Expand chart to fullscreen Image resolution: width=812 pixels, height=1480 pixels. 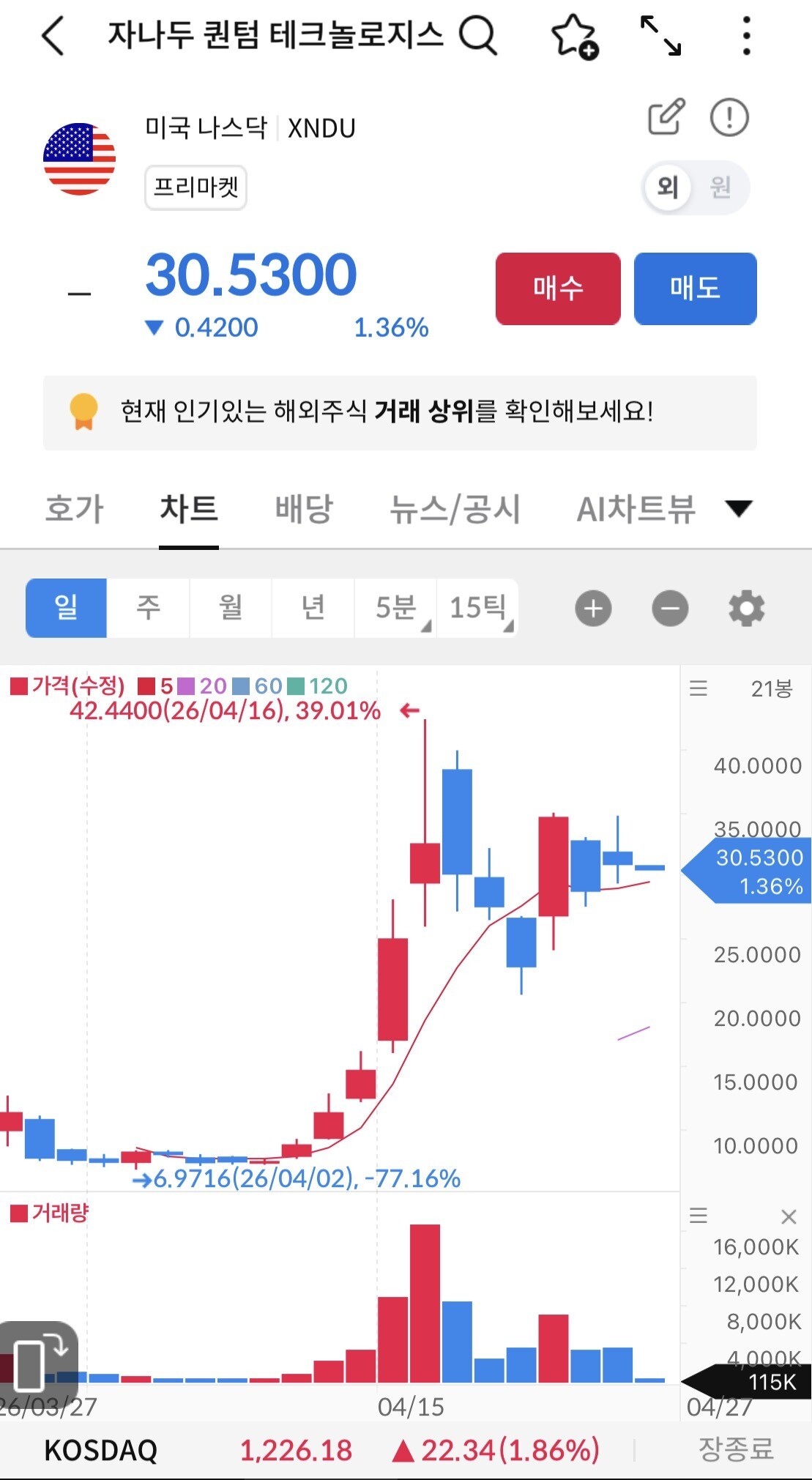coord(660,36)
